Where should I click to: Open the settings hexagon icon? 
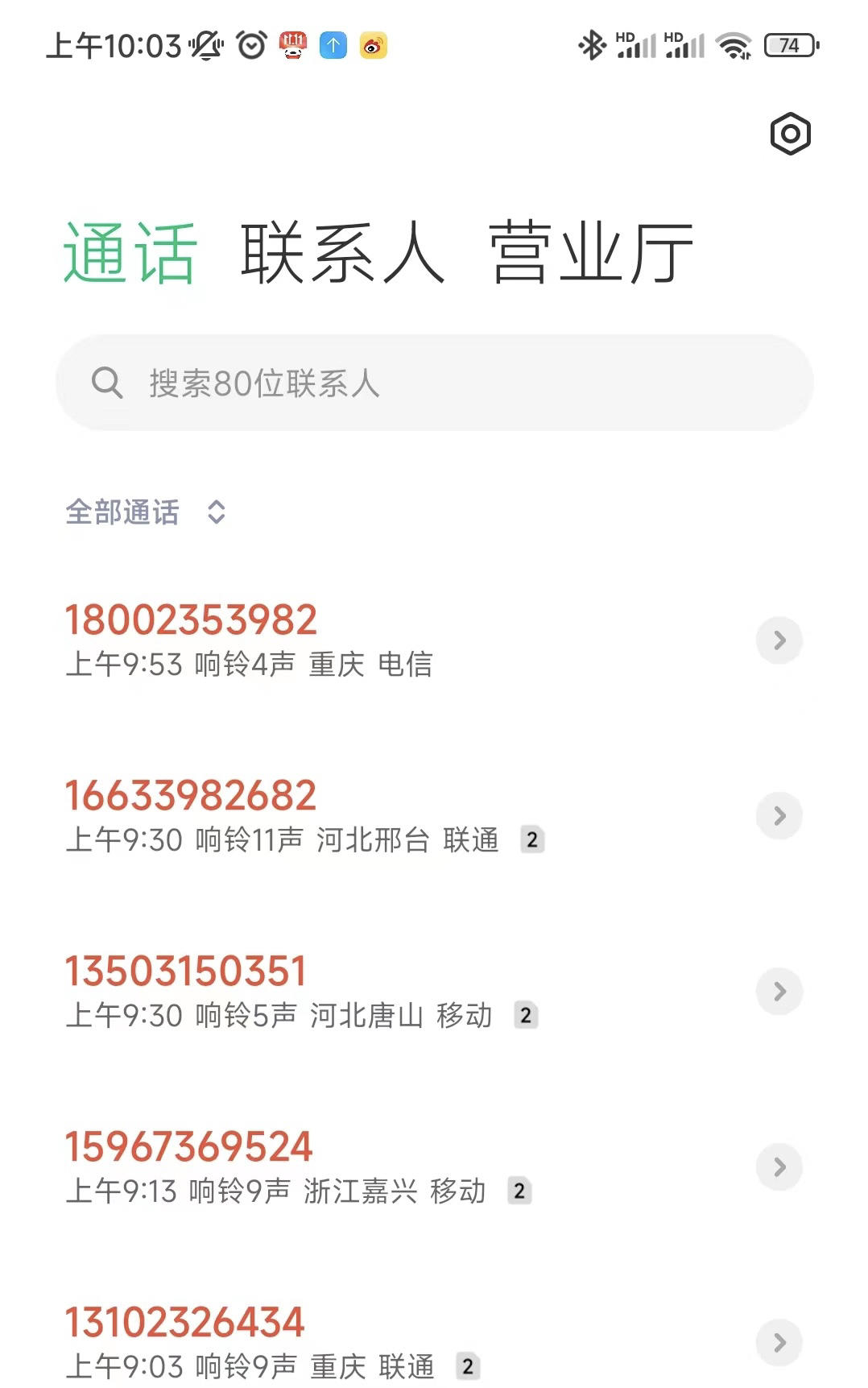click(790, 134)
